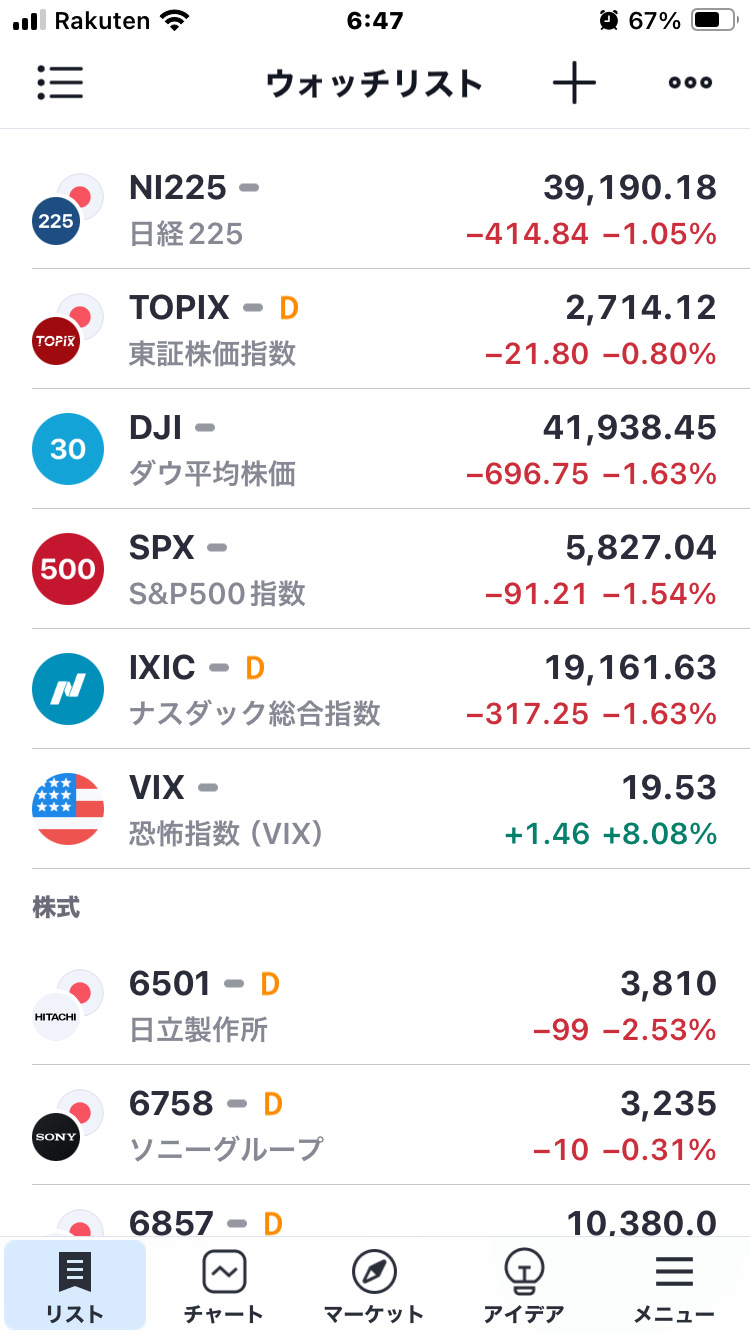Switch to the チャート tab
This screenshot has width=750, height=1334.
pos(224,1286)
